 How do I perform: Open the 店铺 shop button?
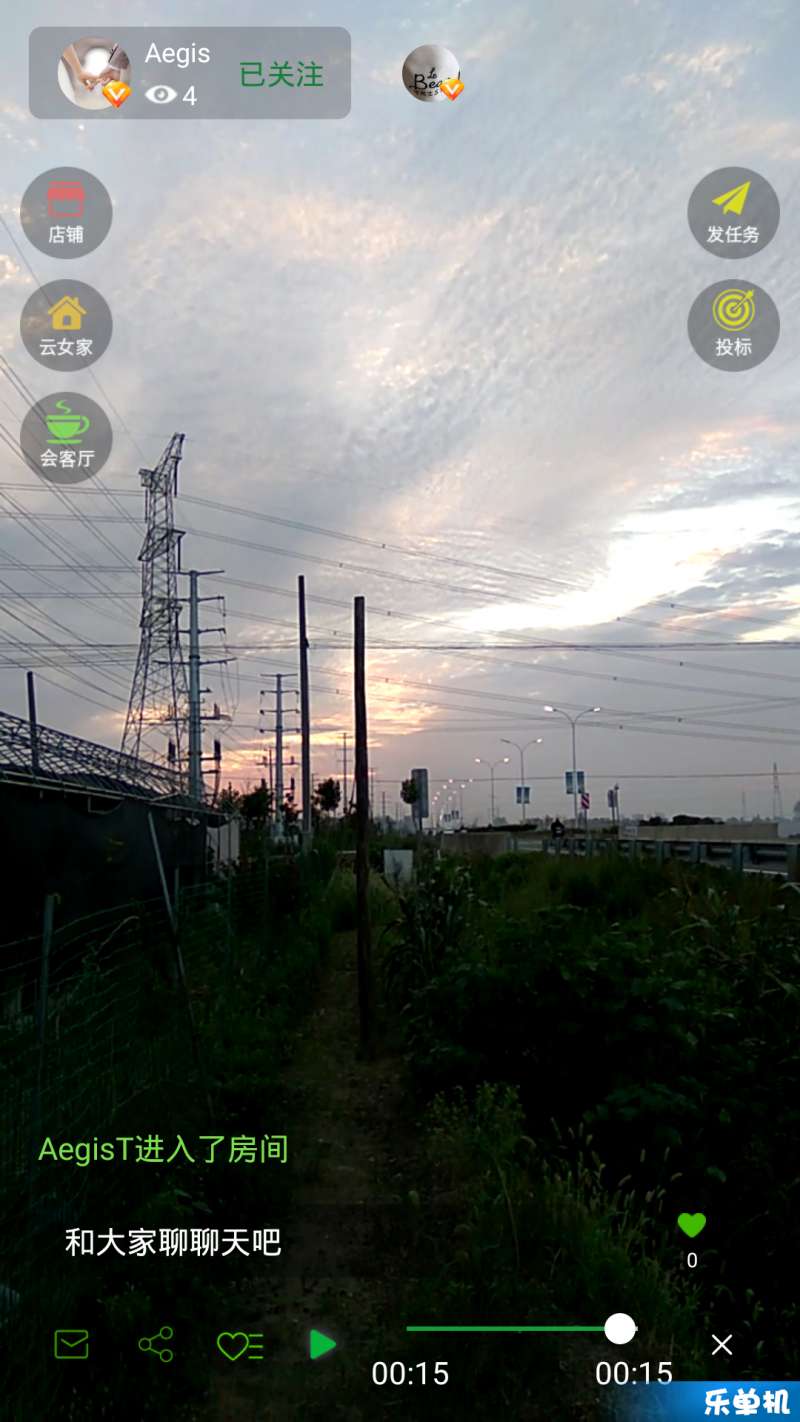[x=66, y=212]
